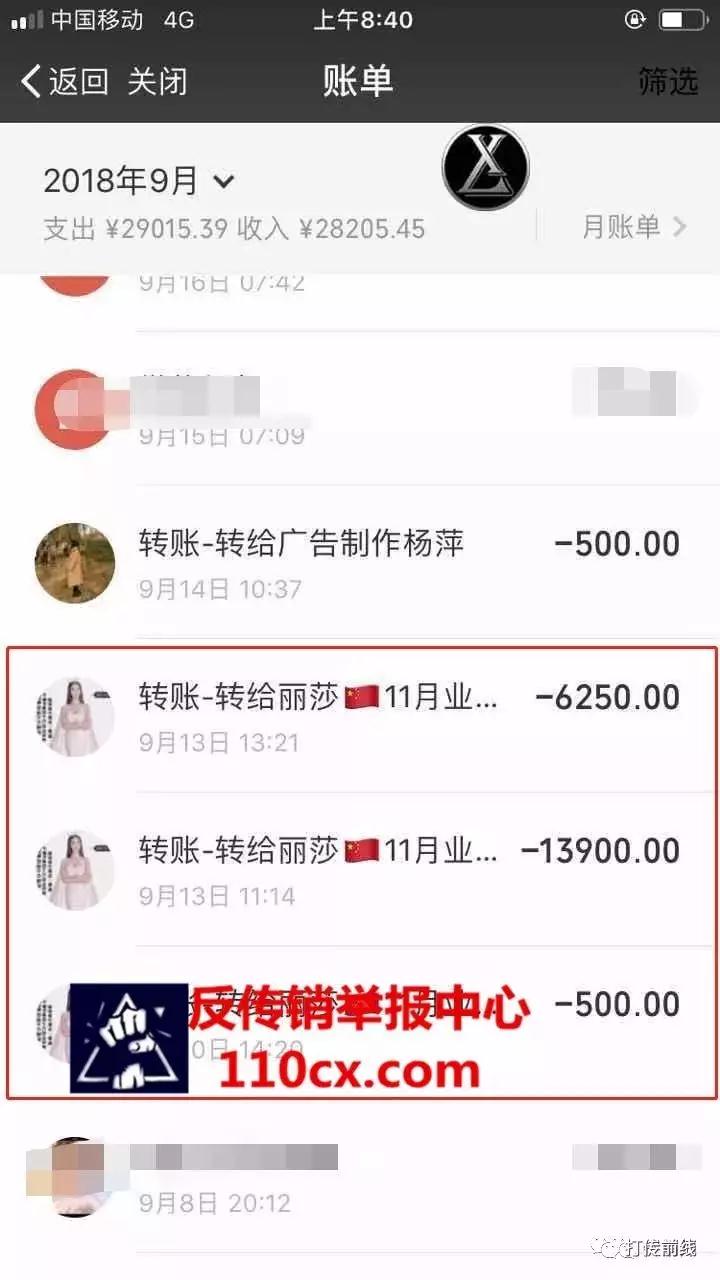Open the 转给广告制作杨萍 transfer record
The image size is (720, 1280).
(x=360, y=562)
